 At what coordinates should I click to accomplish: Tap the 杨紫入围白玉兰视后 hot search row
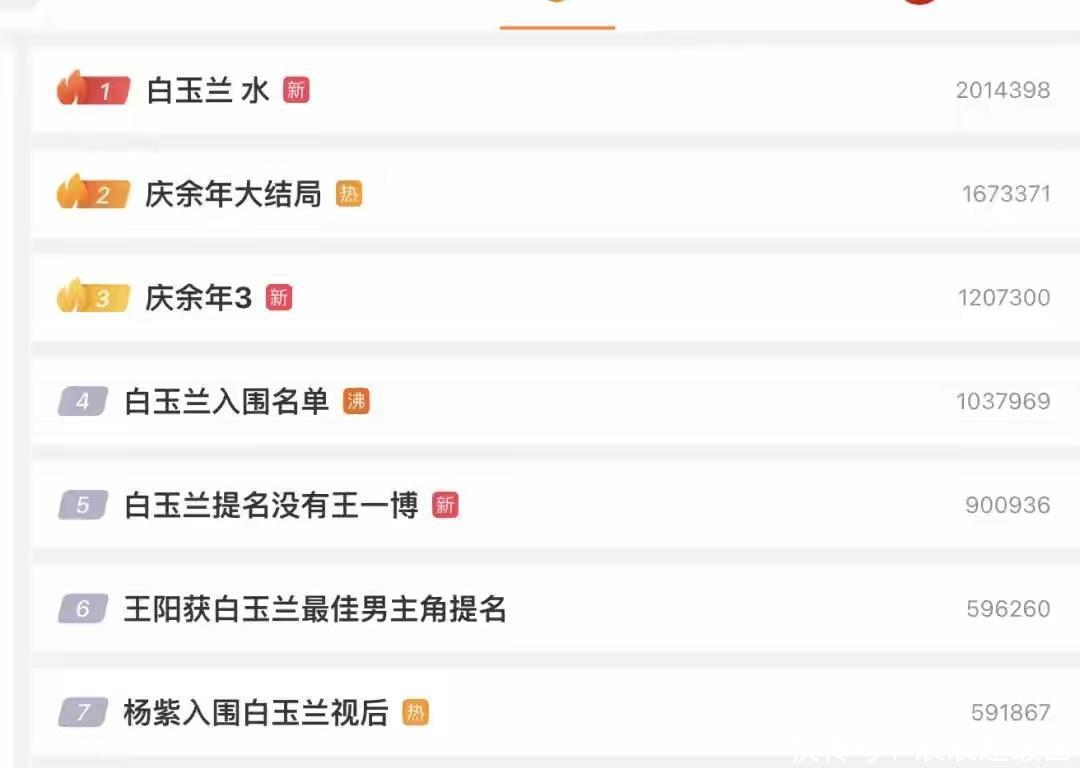click(255, 713)
